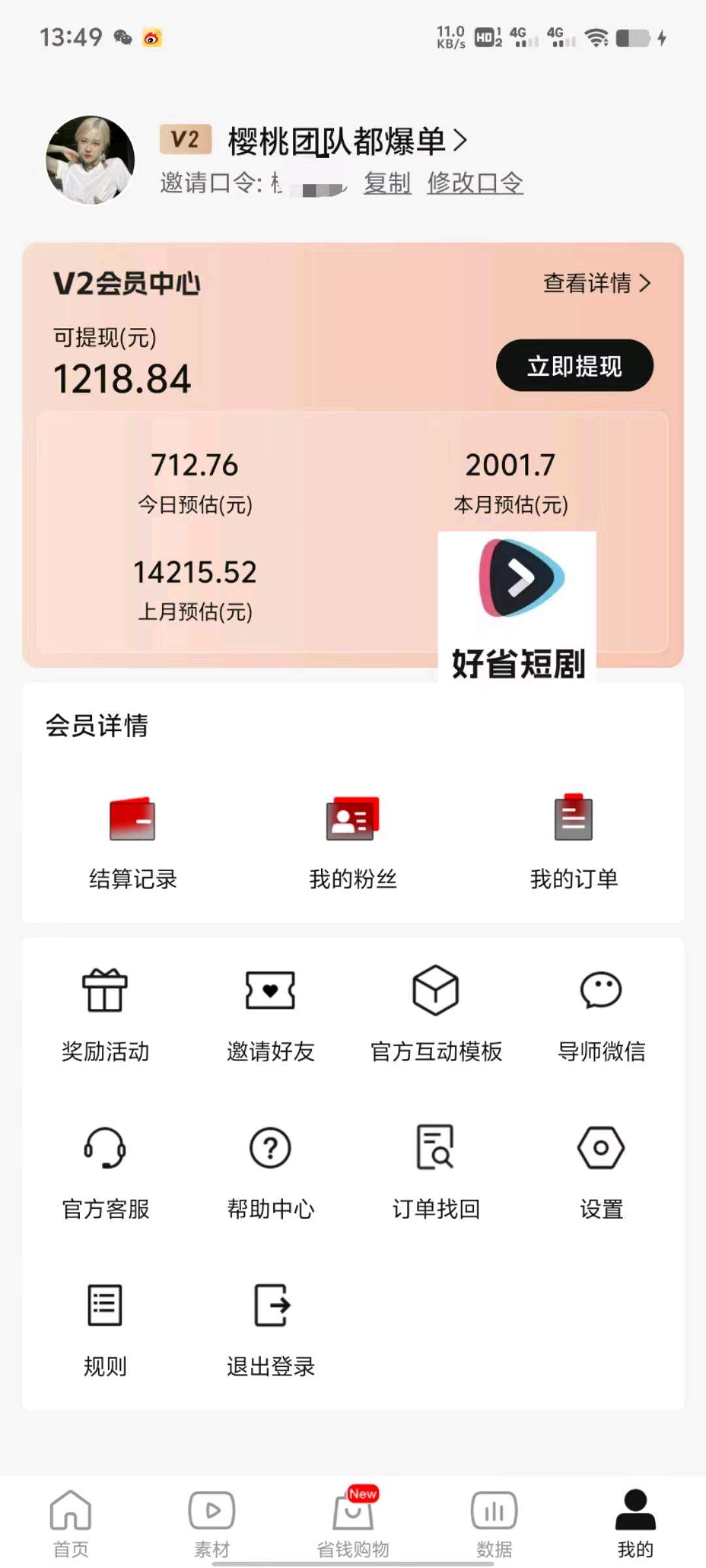Open 官方互动模板
The image size is (706, 1568).
click(436, 1014)
